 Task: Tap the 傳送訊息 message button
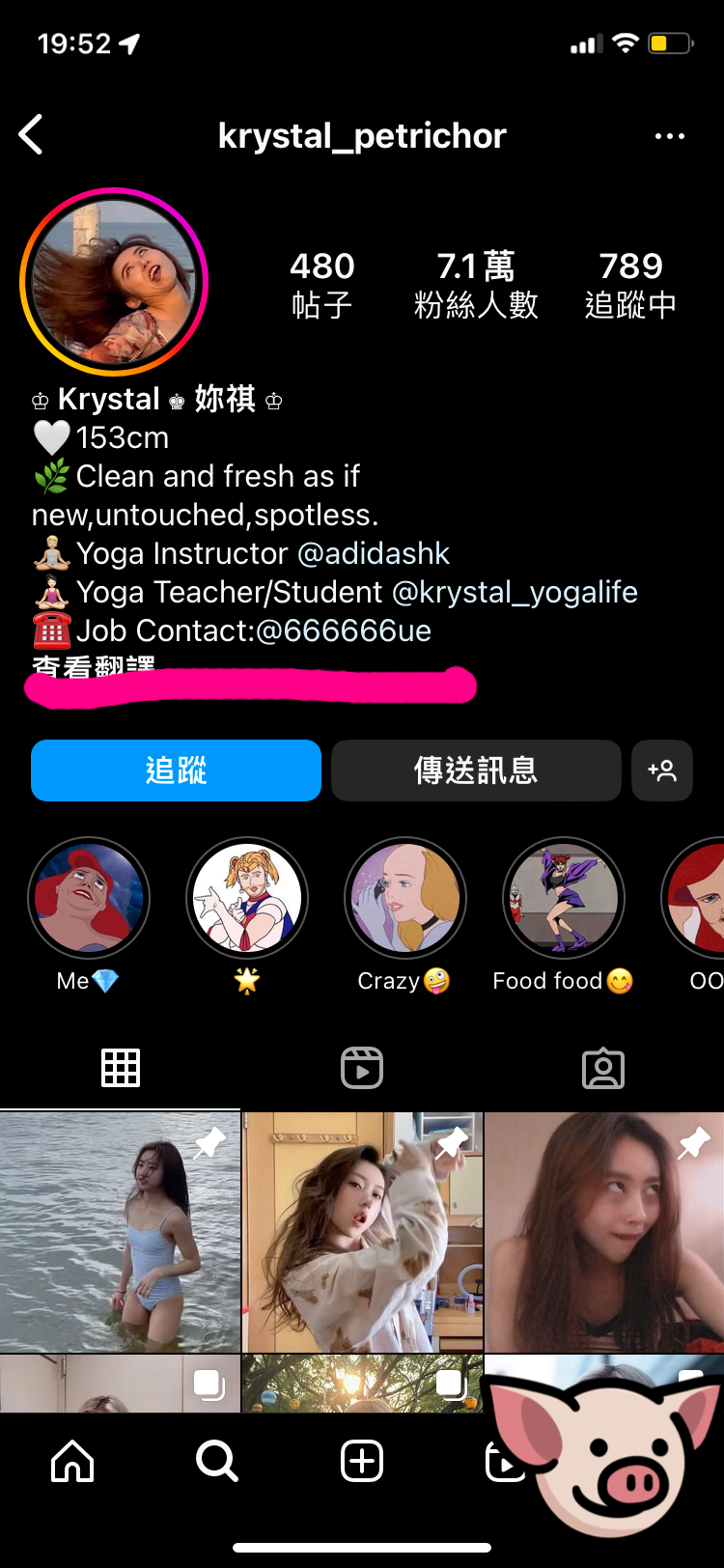tap(476, 770)
